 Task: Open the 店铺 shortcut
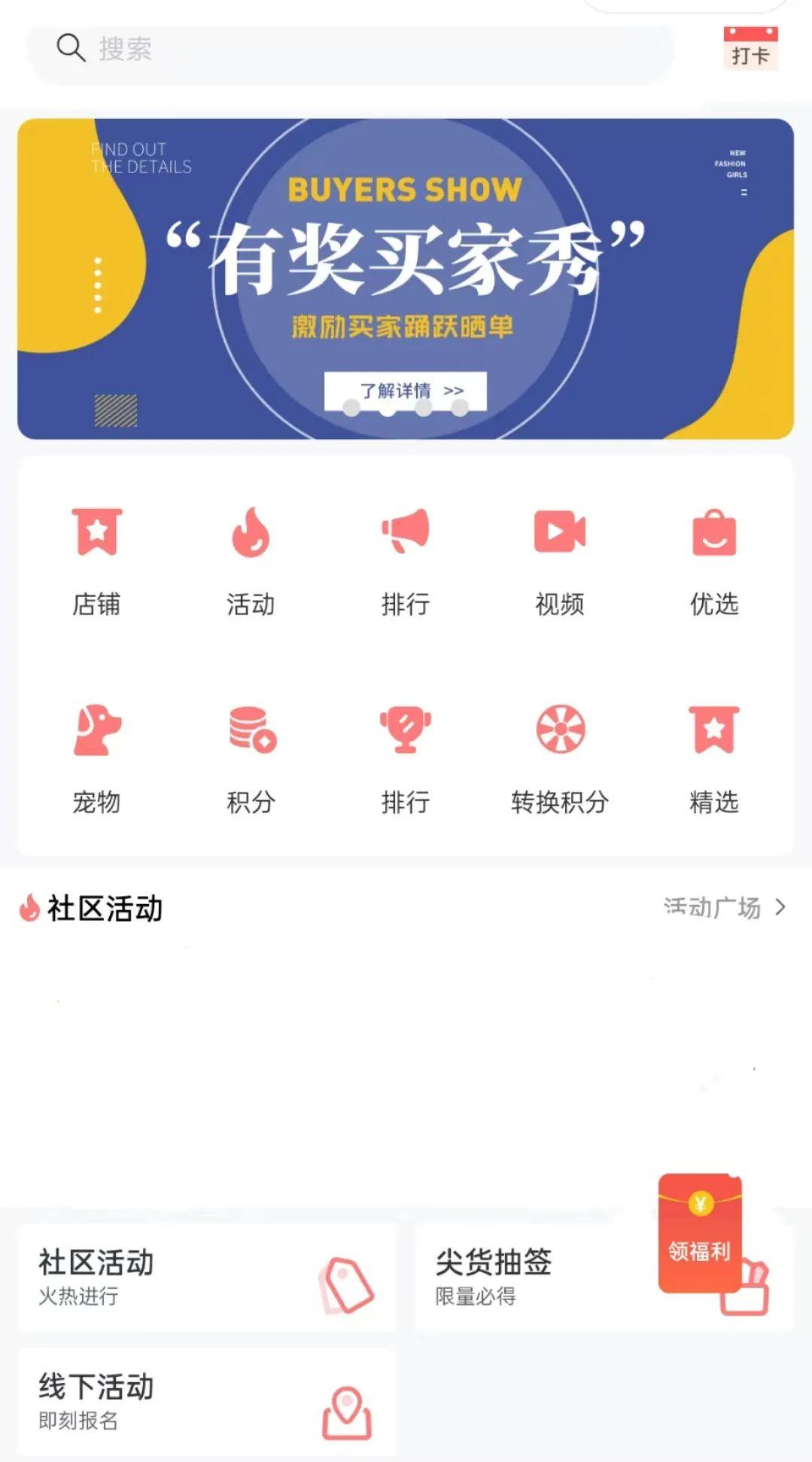[96, 561]
